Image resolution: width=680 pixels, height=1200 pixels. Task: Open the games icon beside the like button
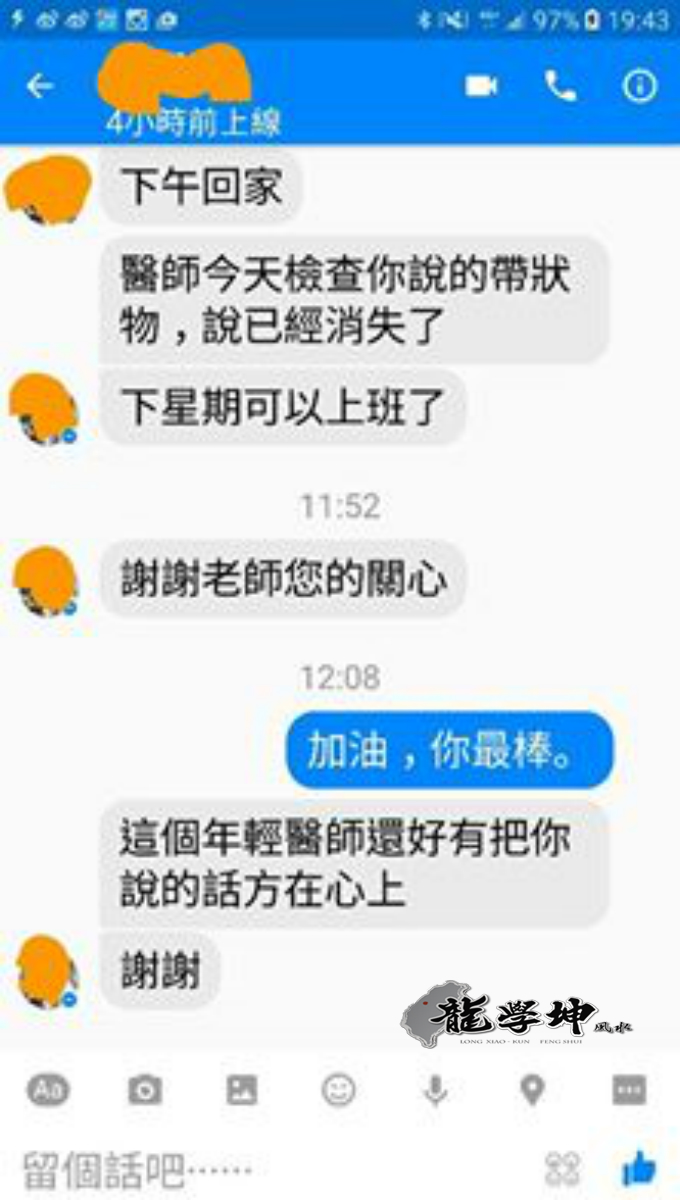[563, 1168]
